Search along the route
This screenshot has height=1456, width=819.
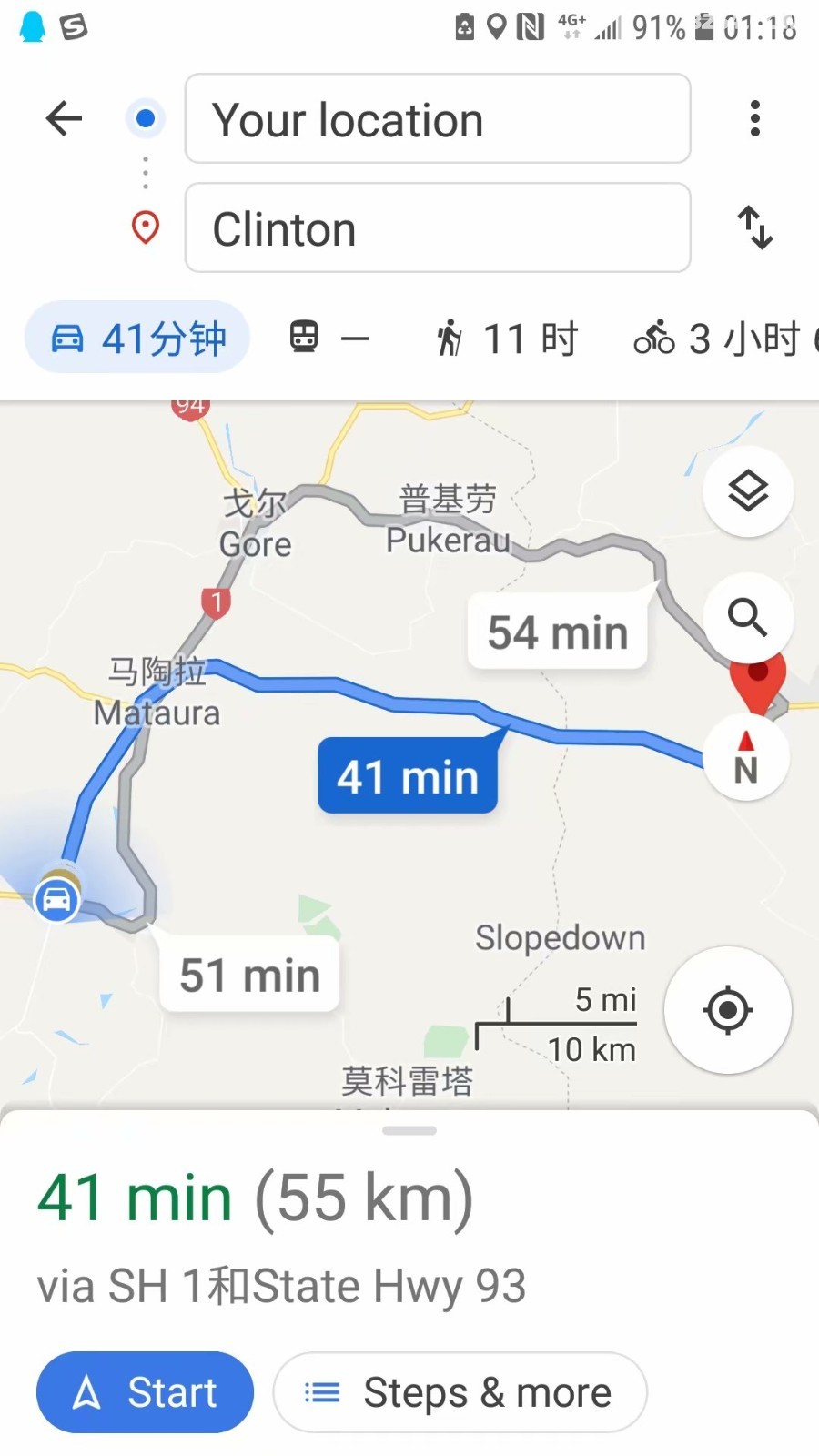tap(748, 617)
